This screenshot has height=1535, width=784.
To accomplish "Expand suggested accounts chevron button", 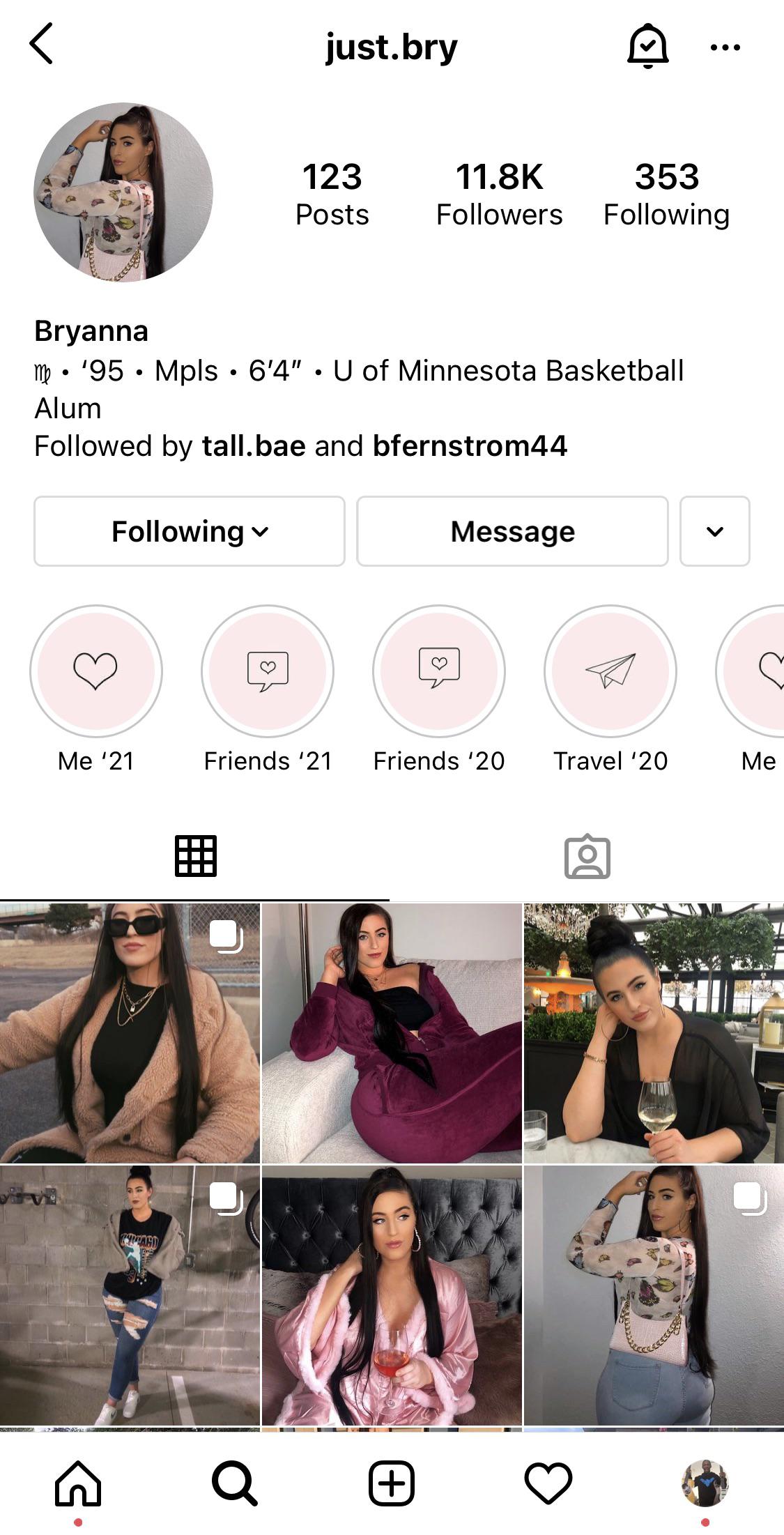I will point(714,531).
